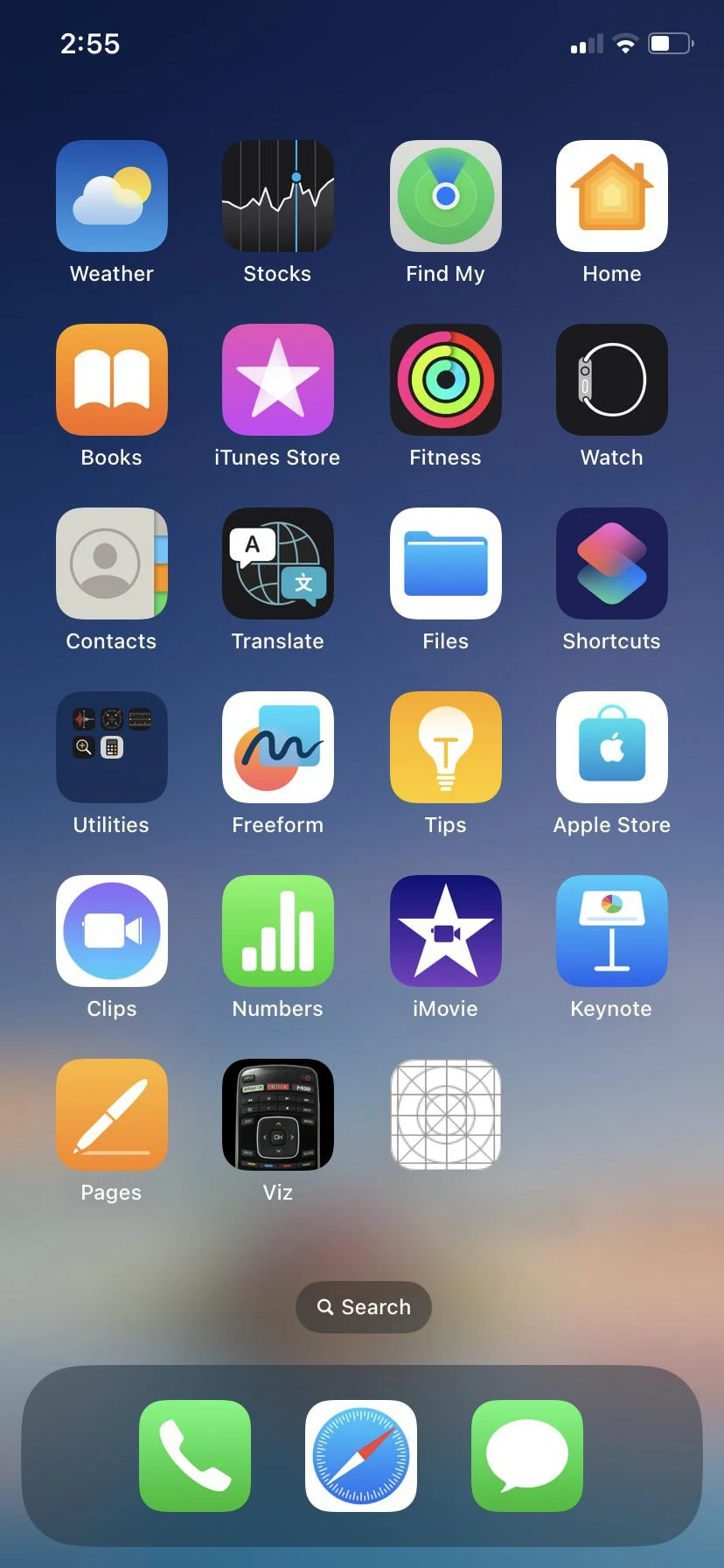Browse documents in Files
Screen dimensions: 724x1568
[445, 563]
